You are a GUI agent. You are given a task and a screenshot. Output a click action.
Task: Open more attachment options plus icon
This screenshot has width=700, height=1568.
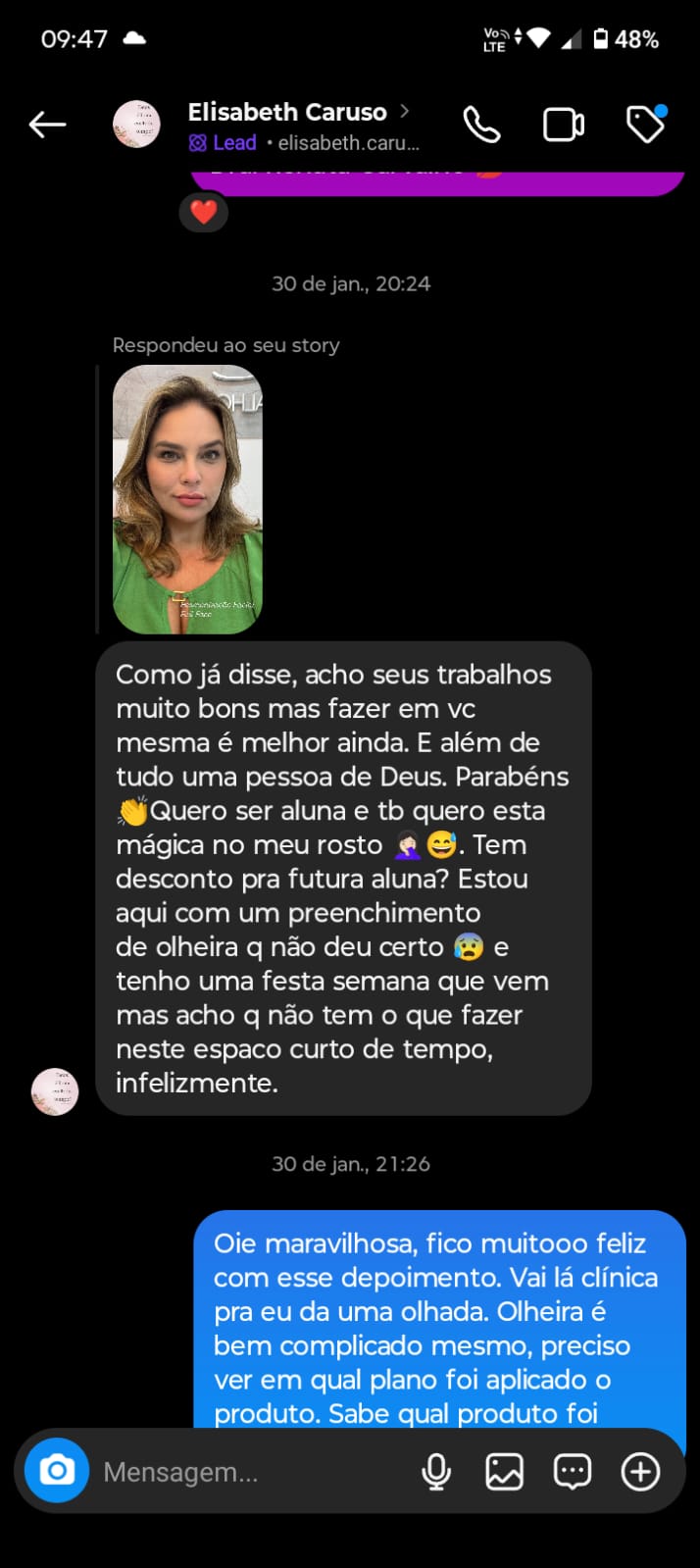(x=640, y=1471)
